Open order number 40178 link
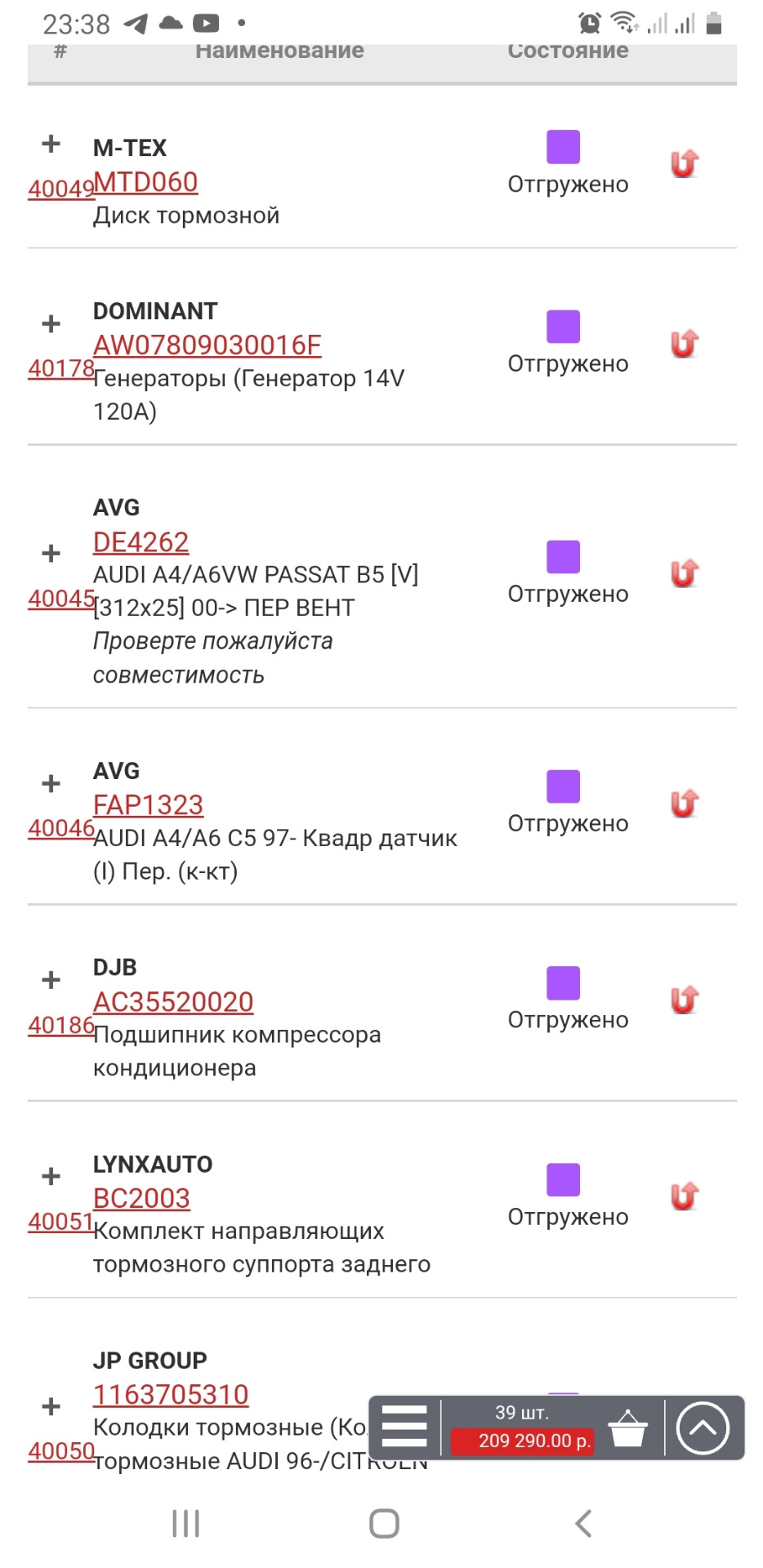Screen dimensions: 763x1568 click(x=60, y=368)
